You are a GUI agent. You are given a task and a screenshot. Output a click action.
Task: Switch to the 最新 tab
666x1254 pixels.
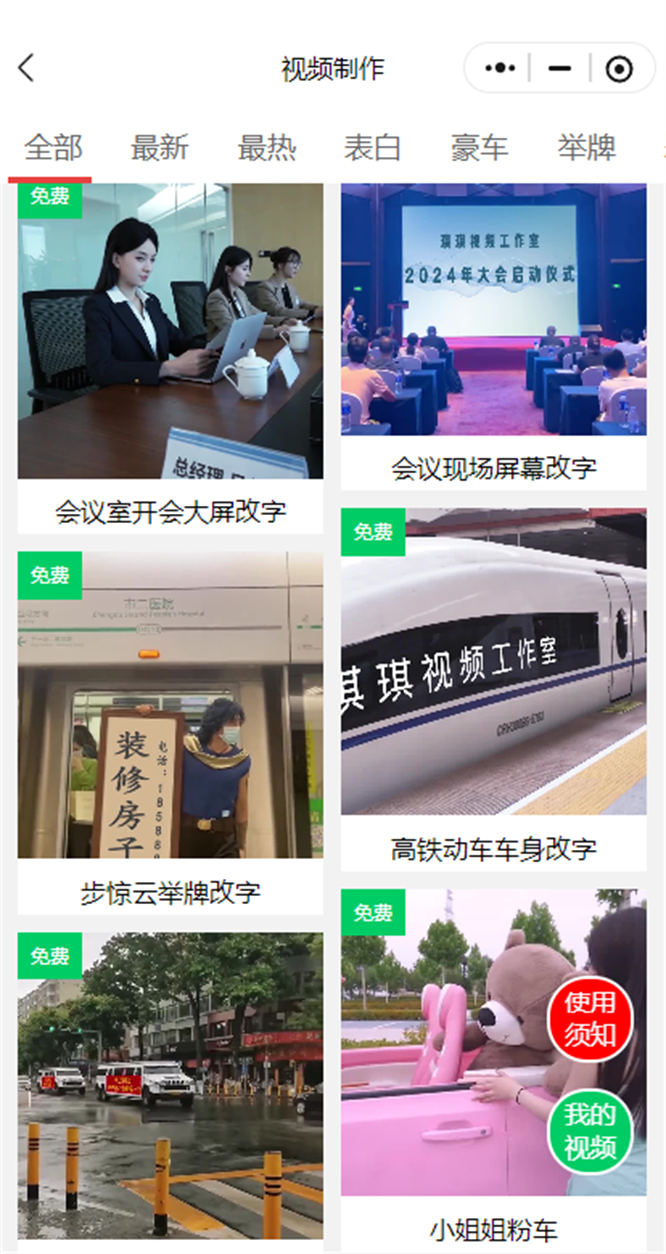(159, 148)
